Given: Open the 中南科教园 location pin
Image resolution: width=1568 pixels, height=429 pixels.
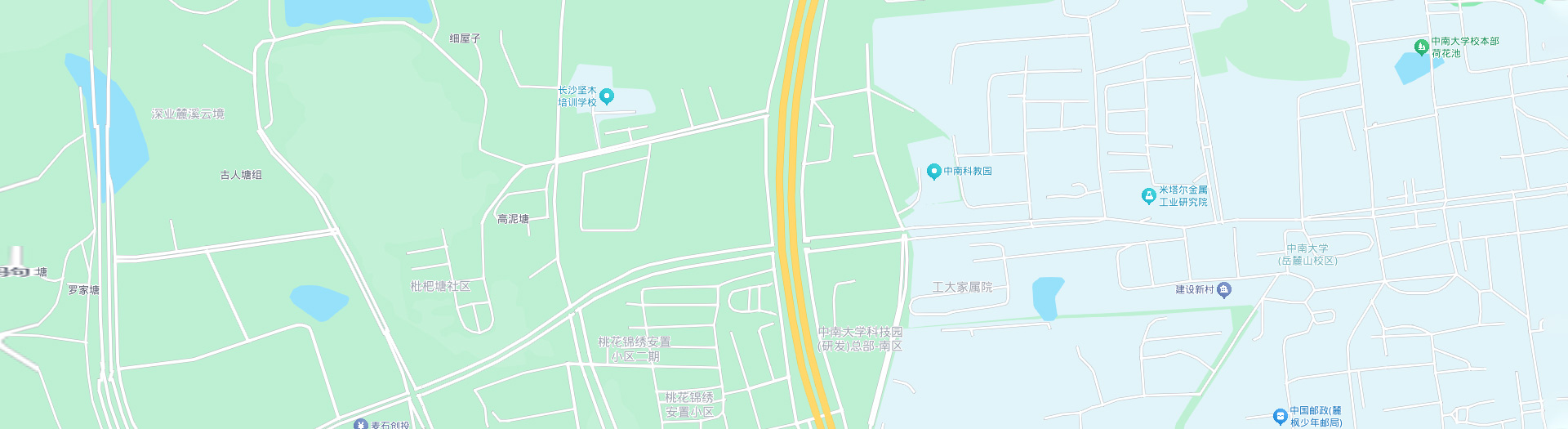Looking at the screenshot, I should (x=934, y=172).
